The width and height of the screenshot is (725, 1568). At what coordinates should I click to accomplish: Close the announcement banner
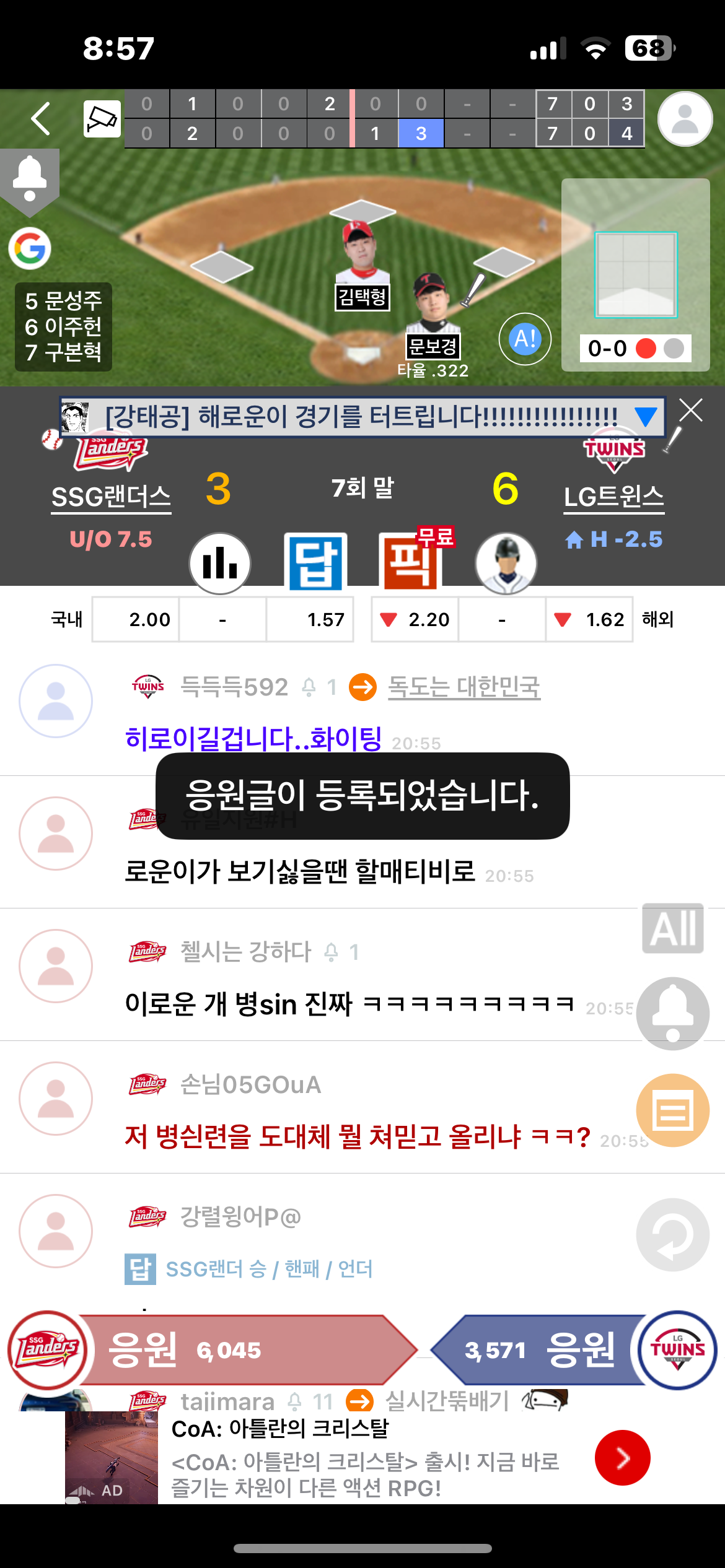tap(690, 410)
